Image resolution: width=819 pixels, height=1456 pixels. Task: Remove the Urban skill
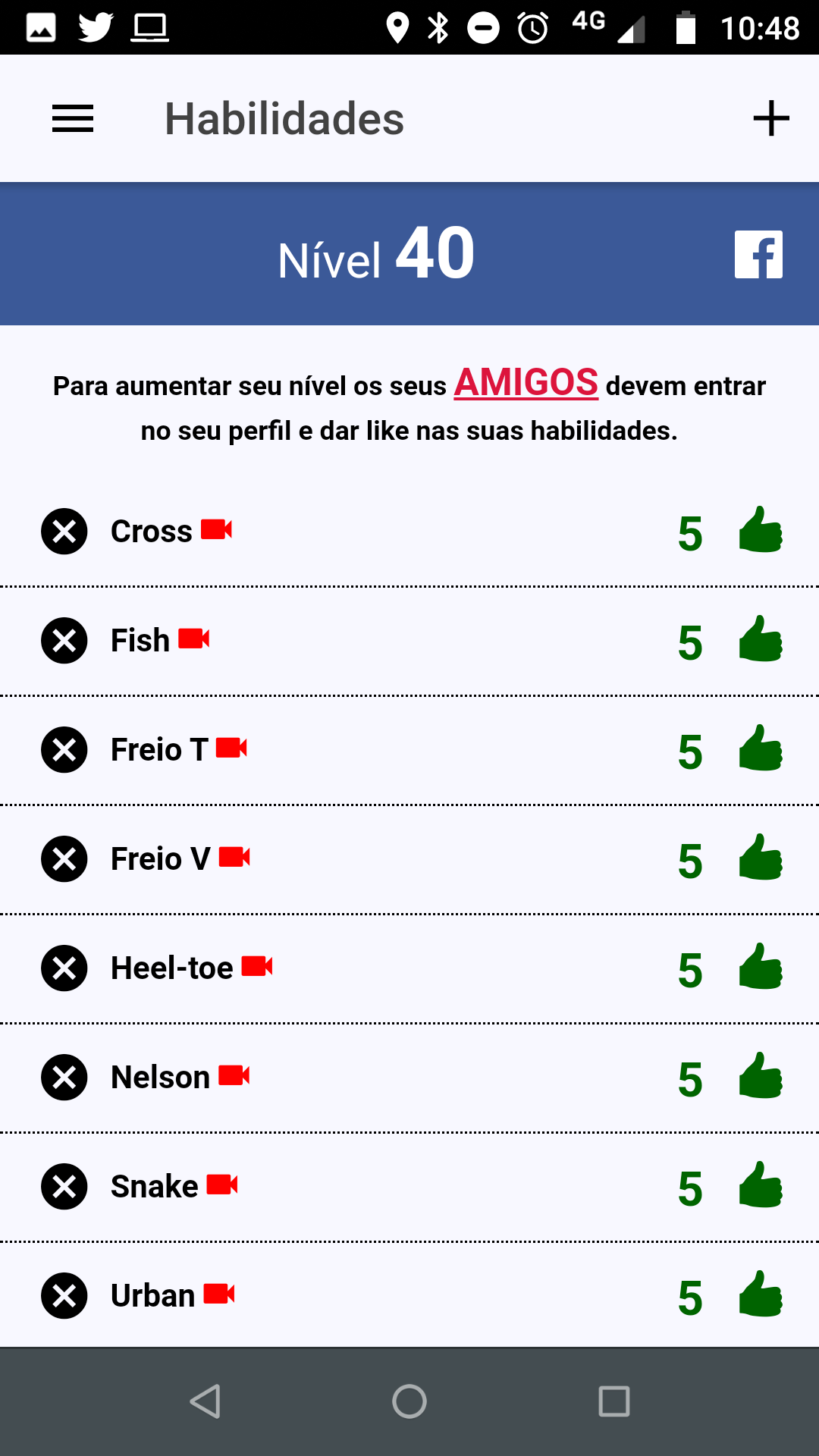click(64, 1295)
